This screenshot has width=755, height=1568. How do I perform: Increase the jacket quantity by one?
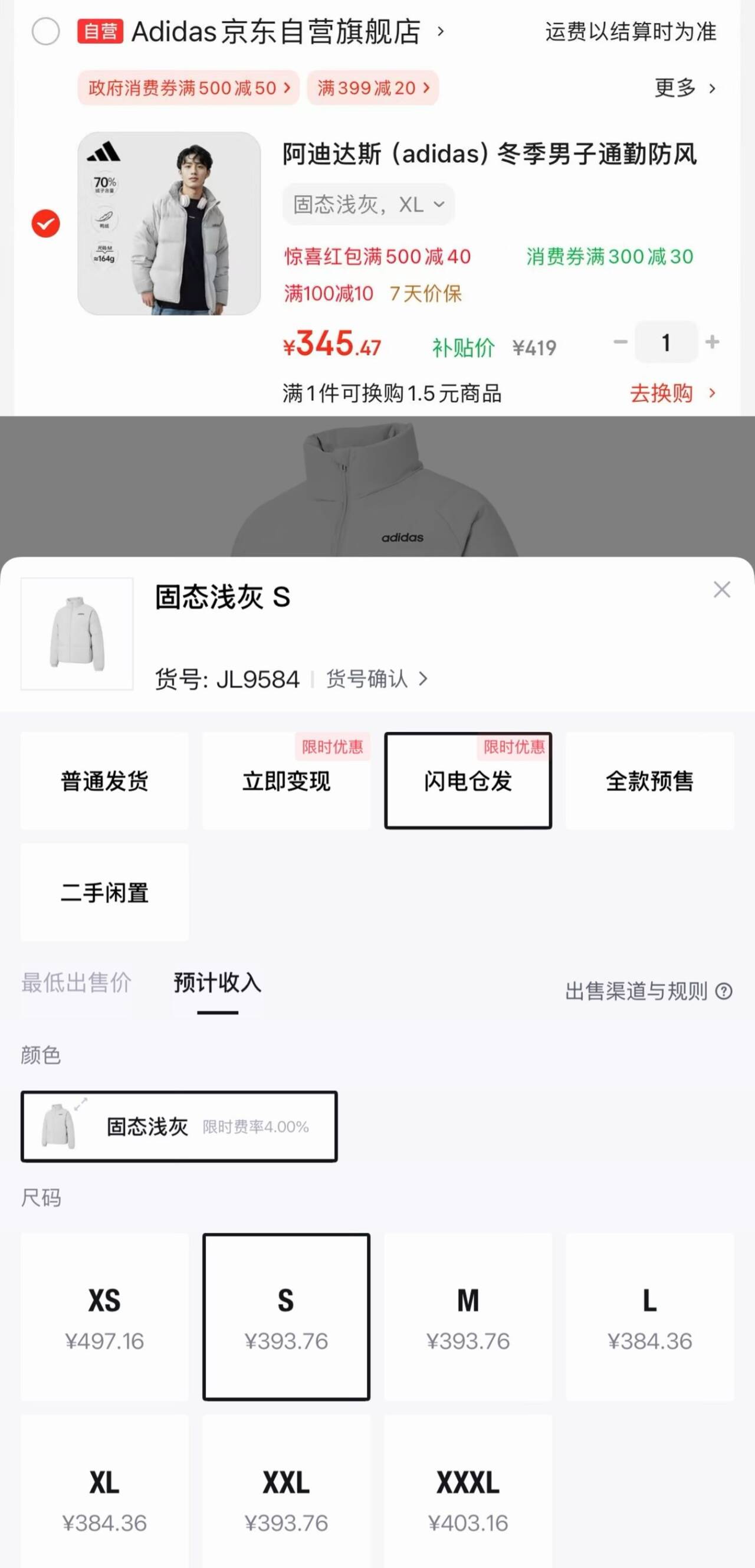tap(713, 342)
